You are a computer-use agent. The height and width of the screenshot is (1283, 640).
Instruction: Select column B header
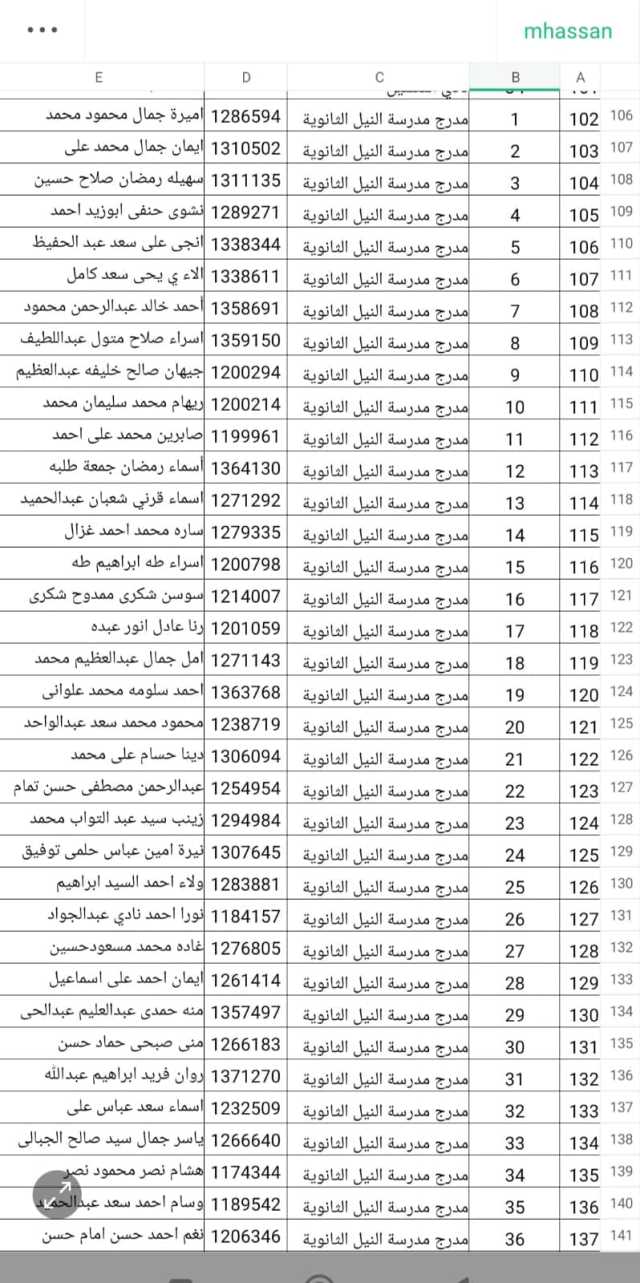[516, 77]
